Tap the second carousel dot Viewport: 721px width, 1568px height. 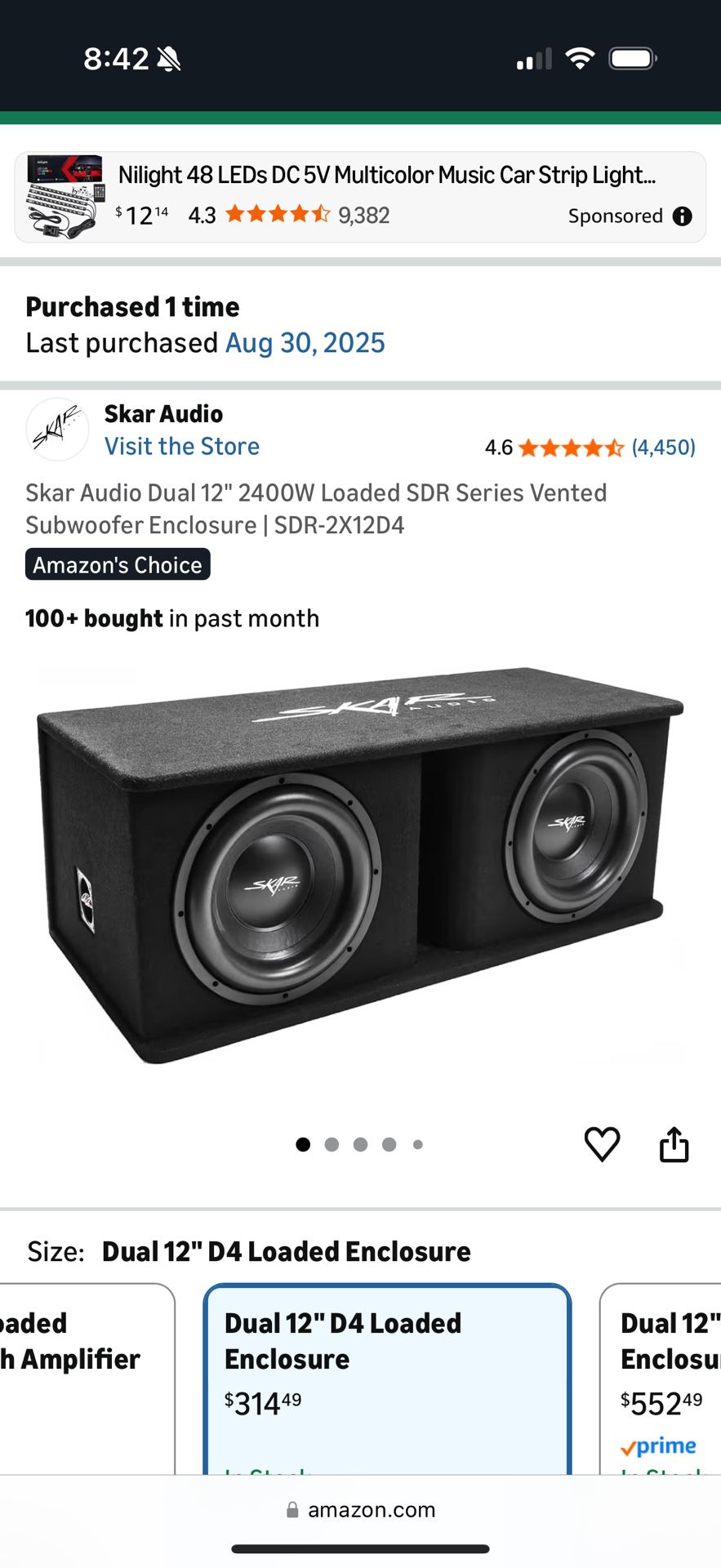[332, 1144]
